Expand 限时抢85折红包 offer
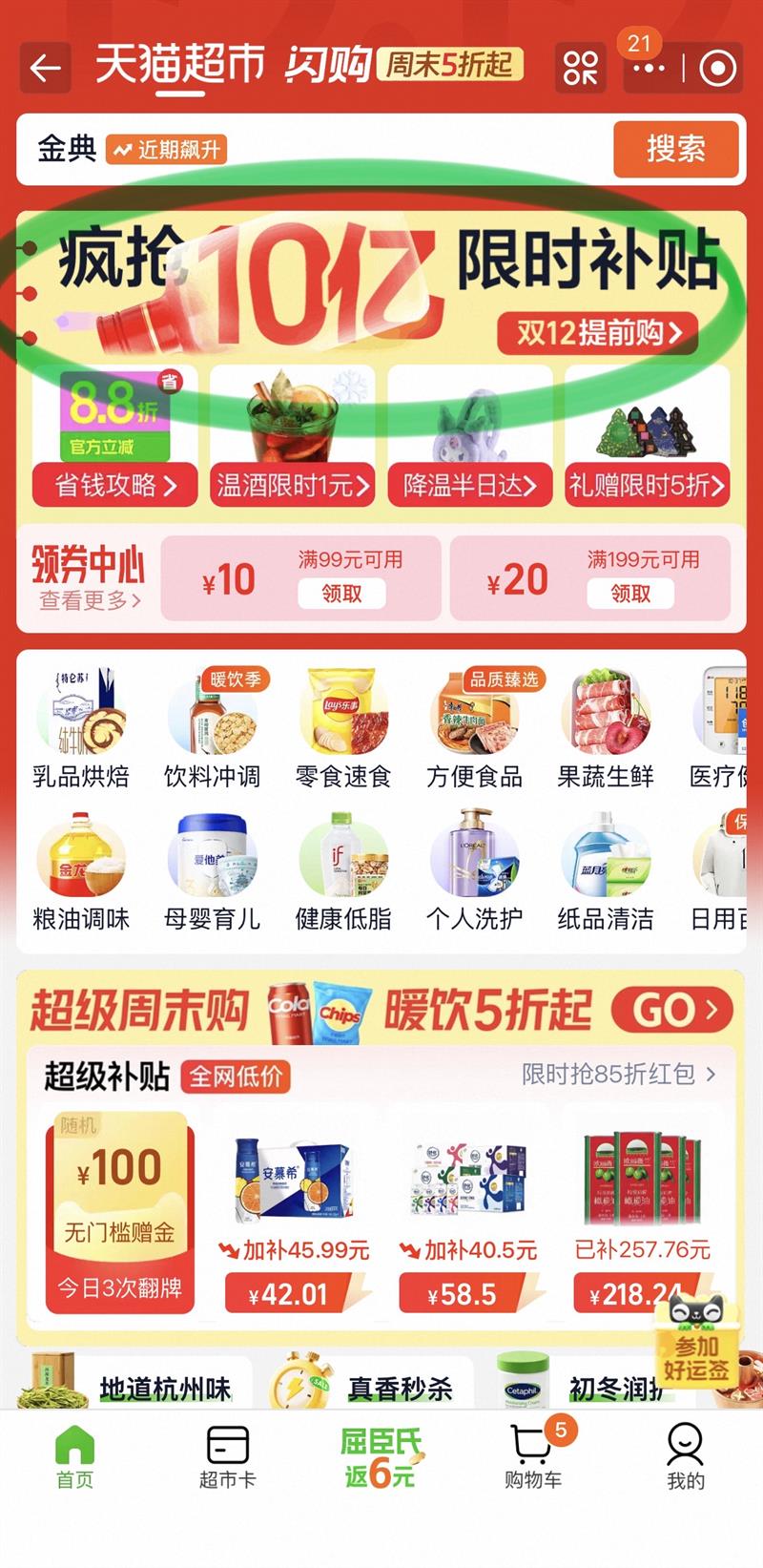The width and height of the screenshot is (763, 1568). click(x=615, y=1074)
